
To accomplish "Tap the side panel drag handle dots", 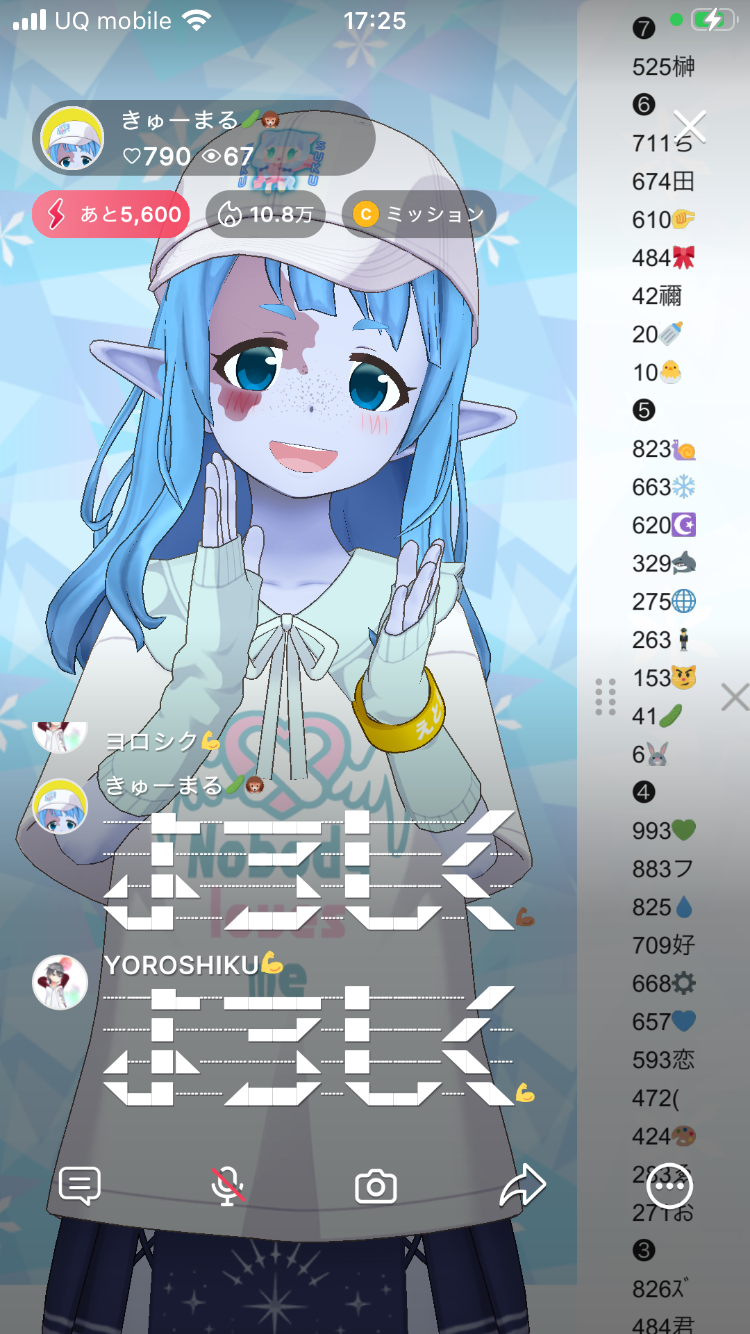I will click(605, 697).
